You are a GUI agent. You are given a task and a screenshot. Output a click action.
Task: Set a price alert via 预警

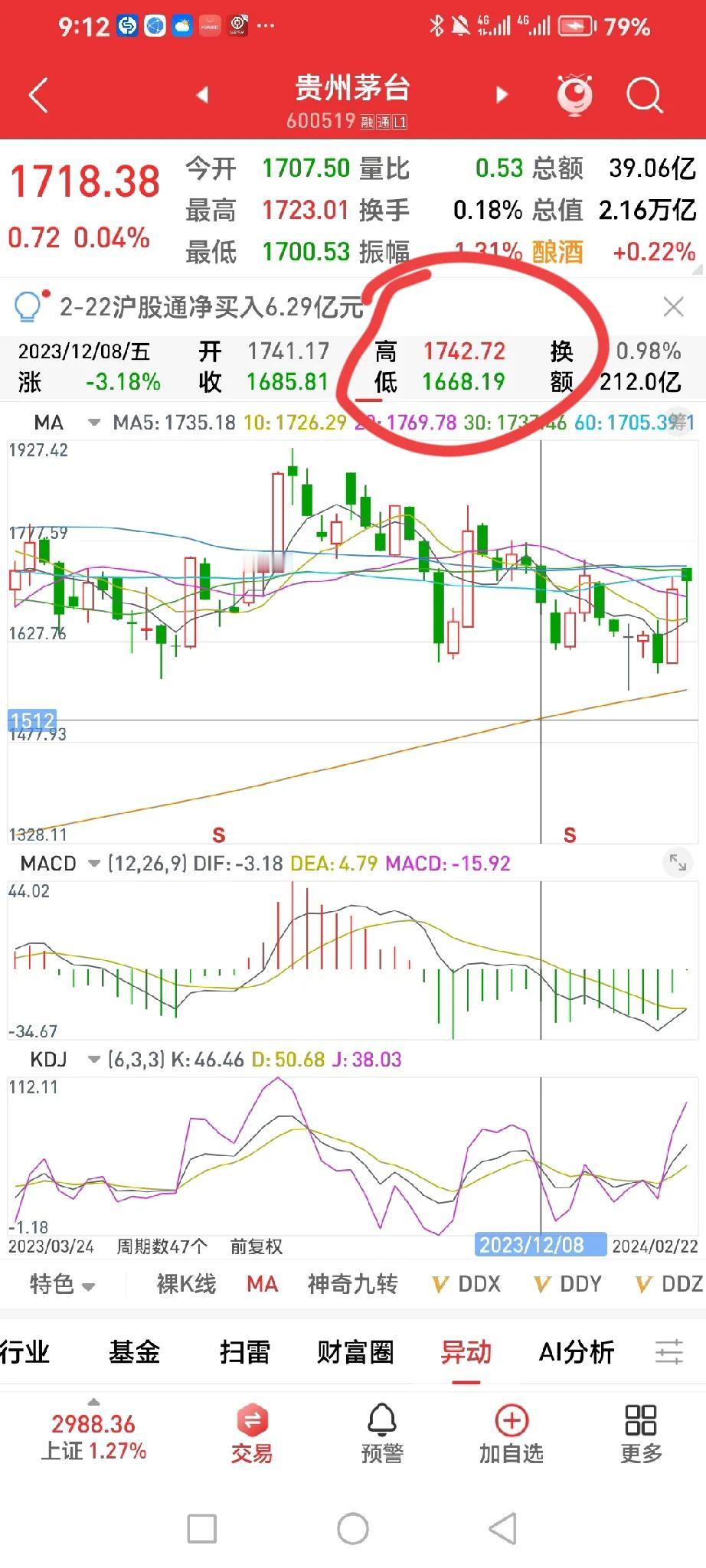(382, 1433)
